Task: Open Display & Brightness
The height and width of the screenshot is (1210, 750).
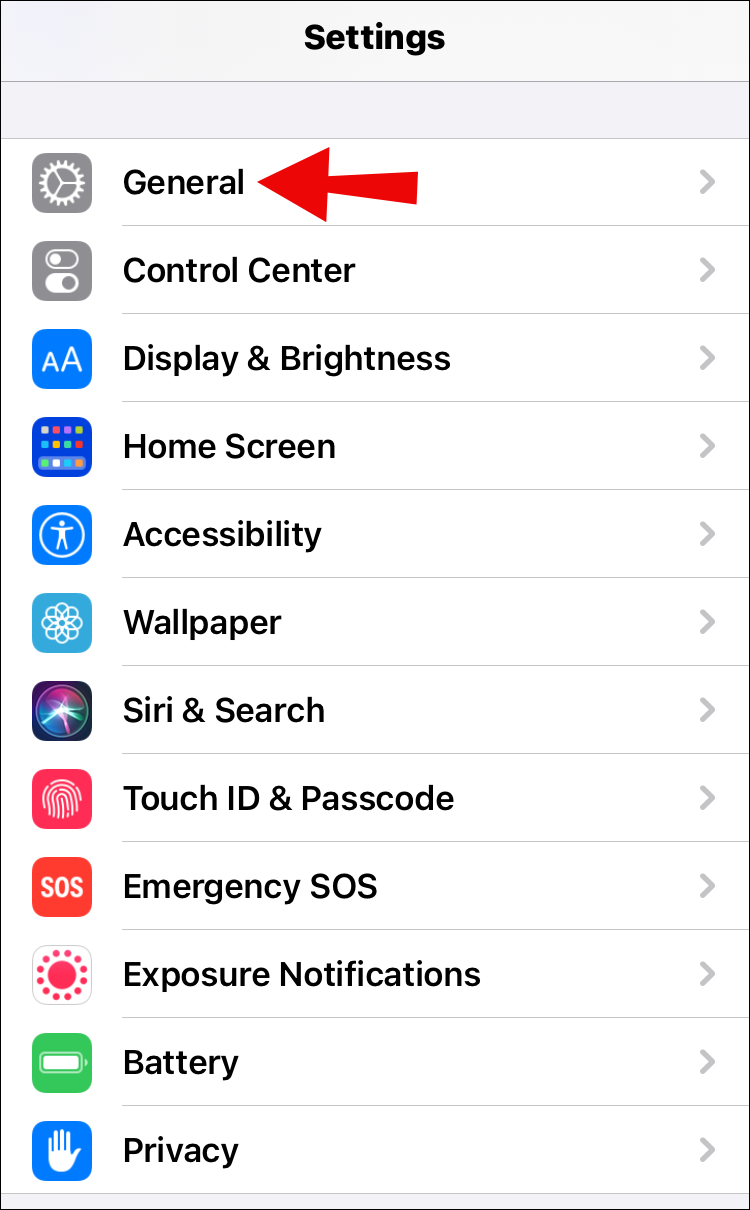Action: point(286,358)
